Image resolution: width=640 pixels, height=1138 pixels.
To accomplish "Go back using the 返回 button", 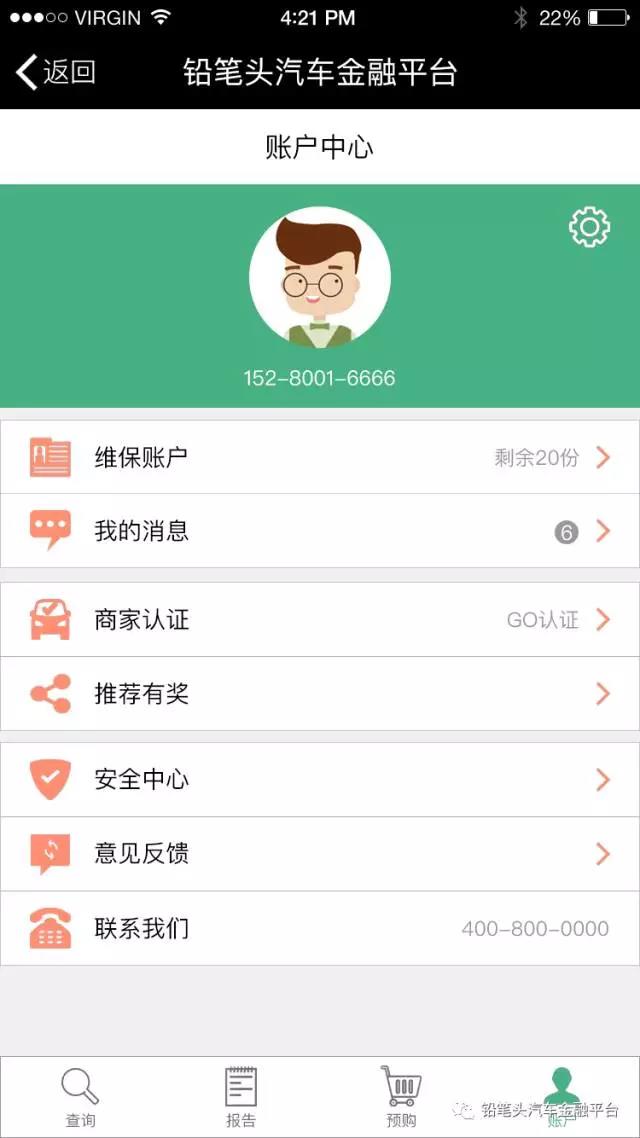I will click(56, 72).
